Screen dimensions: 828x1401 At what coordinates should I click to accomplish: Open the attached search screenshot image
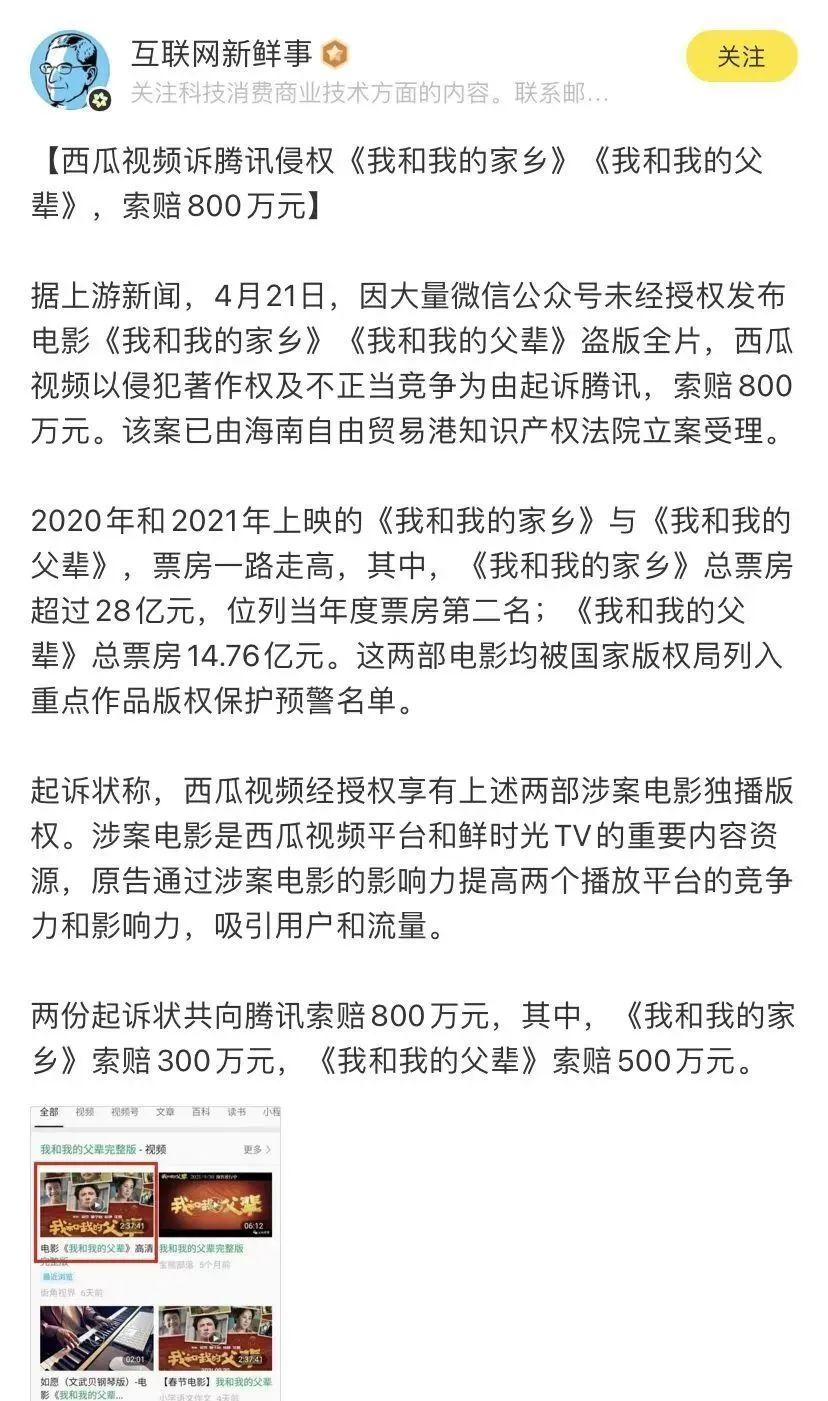click(x=156, y=1252)
